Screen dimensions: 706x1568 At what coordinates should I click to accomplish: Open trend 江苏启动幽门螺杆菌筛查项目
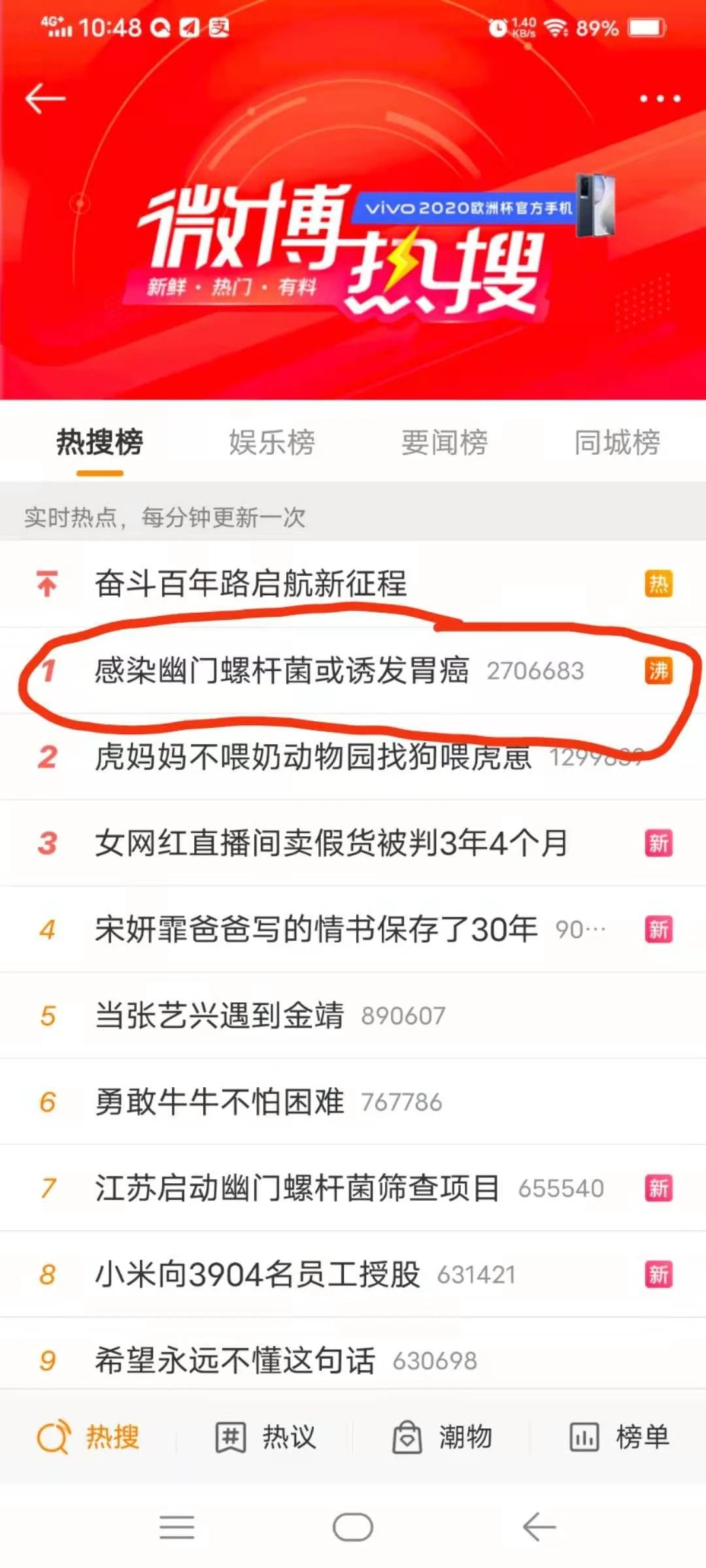tap(297, 1188)
